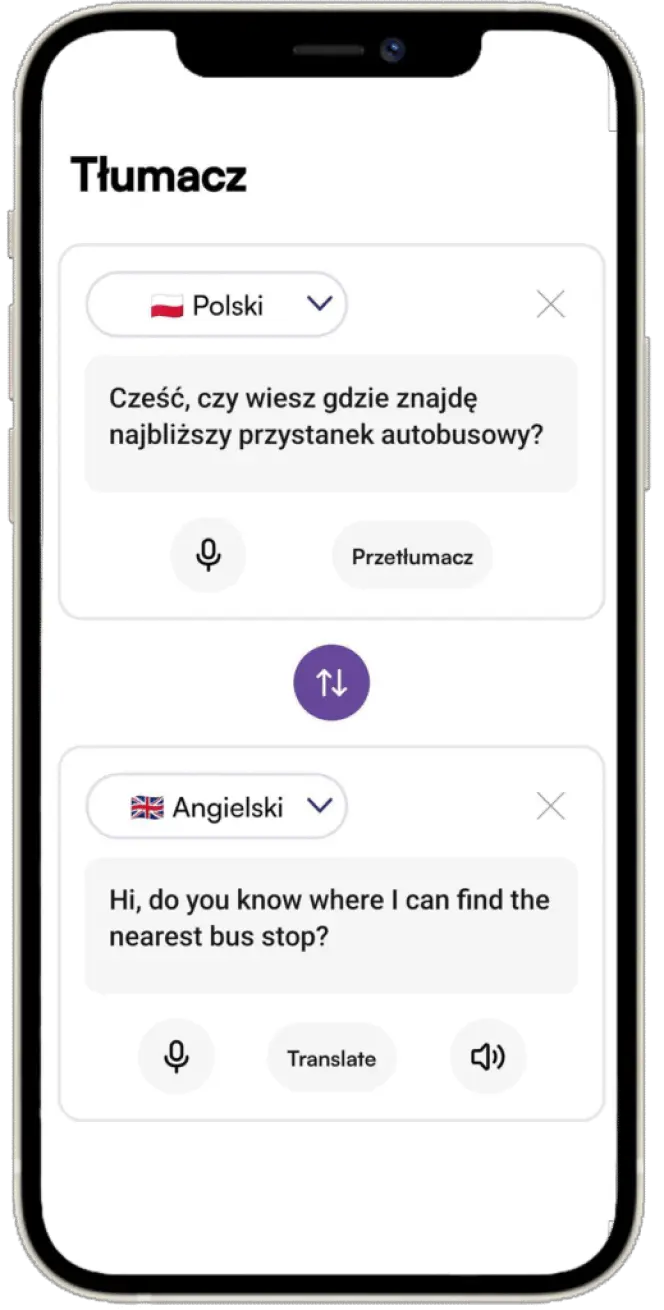Edit the English translation text field

pyautogui.click(x=331, y=925)
